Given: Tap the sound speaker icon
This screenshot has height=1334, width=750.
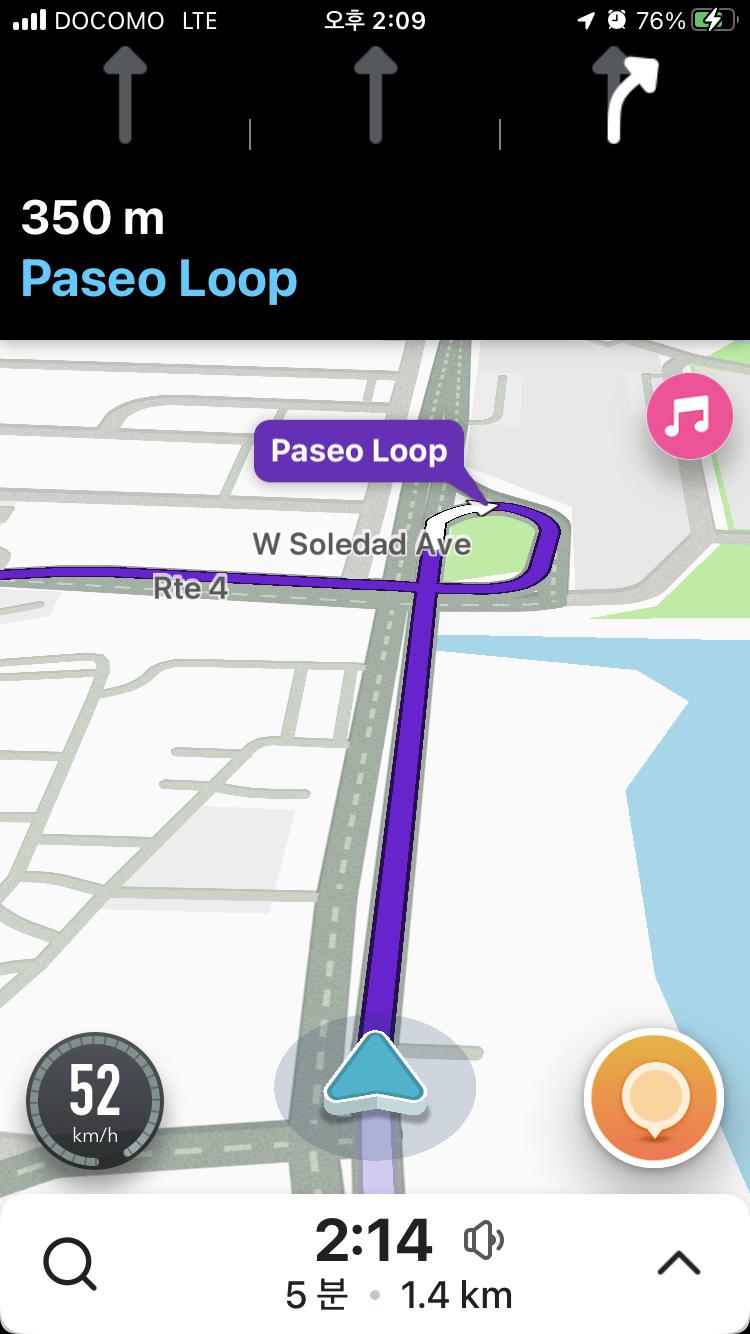Looking at the screenshot, I should coord(484,1242).
